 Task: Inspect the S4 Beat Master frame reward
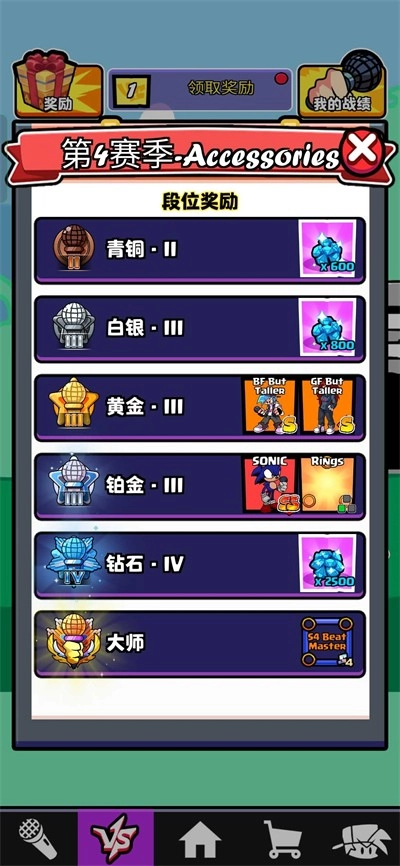327,642
